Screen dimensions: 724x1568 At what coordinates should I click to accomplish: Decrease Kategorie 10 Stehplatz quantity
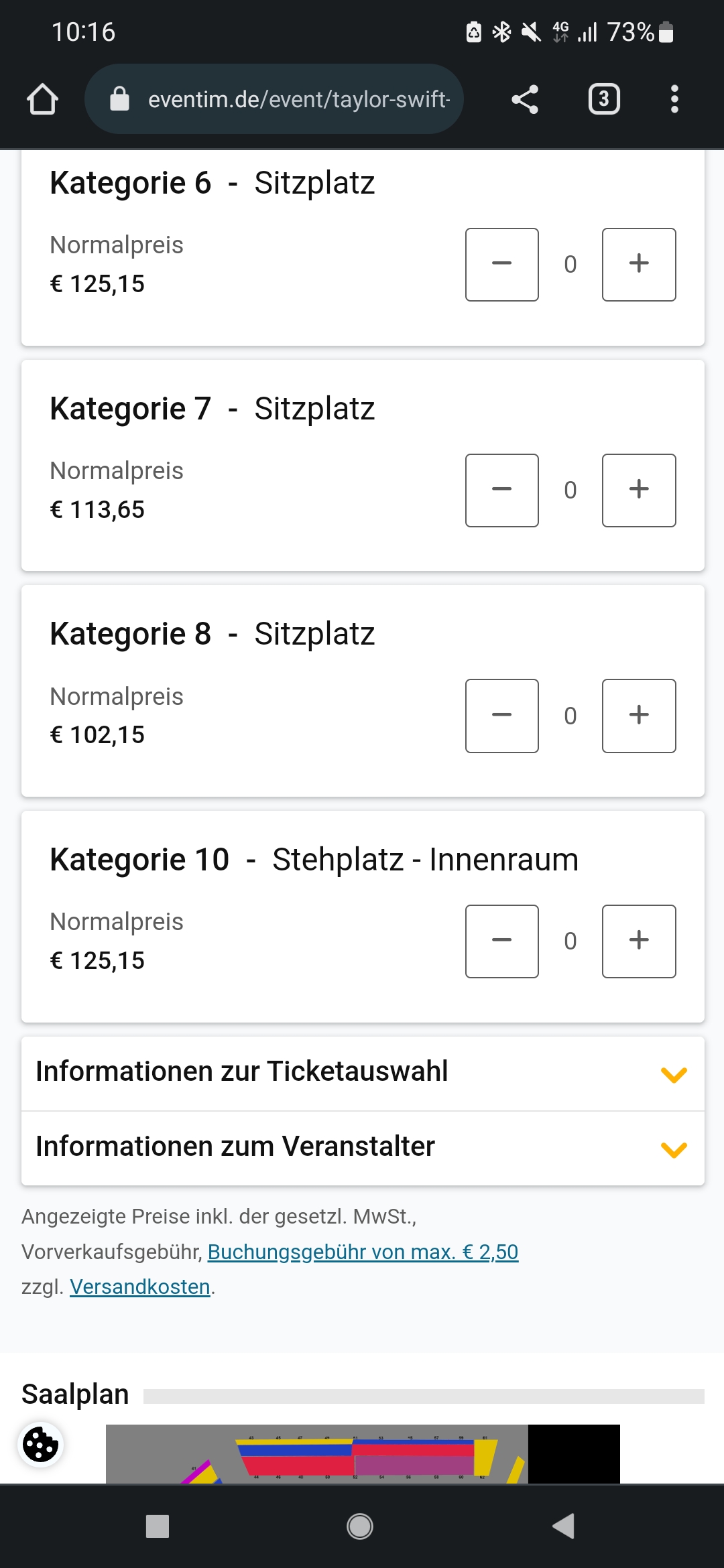pyautogui.click(x=502, y=941)
